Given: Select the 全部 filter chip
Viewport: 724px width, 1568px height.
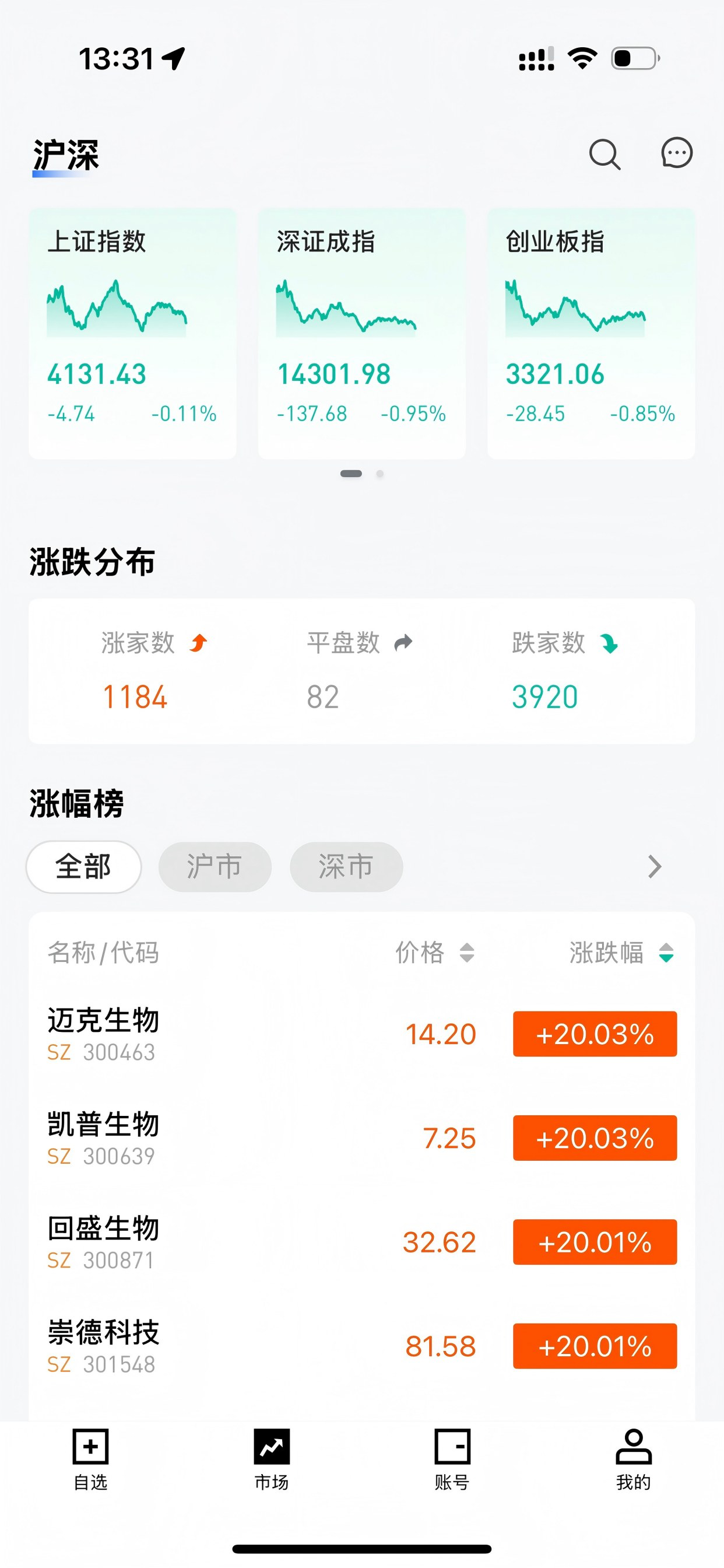Looking at the screenshot, I should click(83, 866).
